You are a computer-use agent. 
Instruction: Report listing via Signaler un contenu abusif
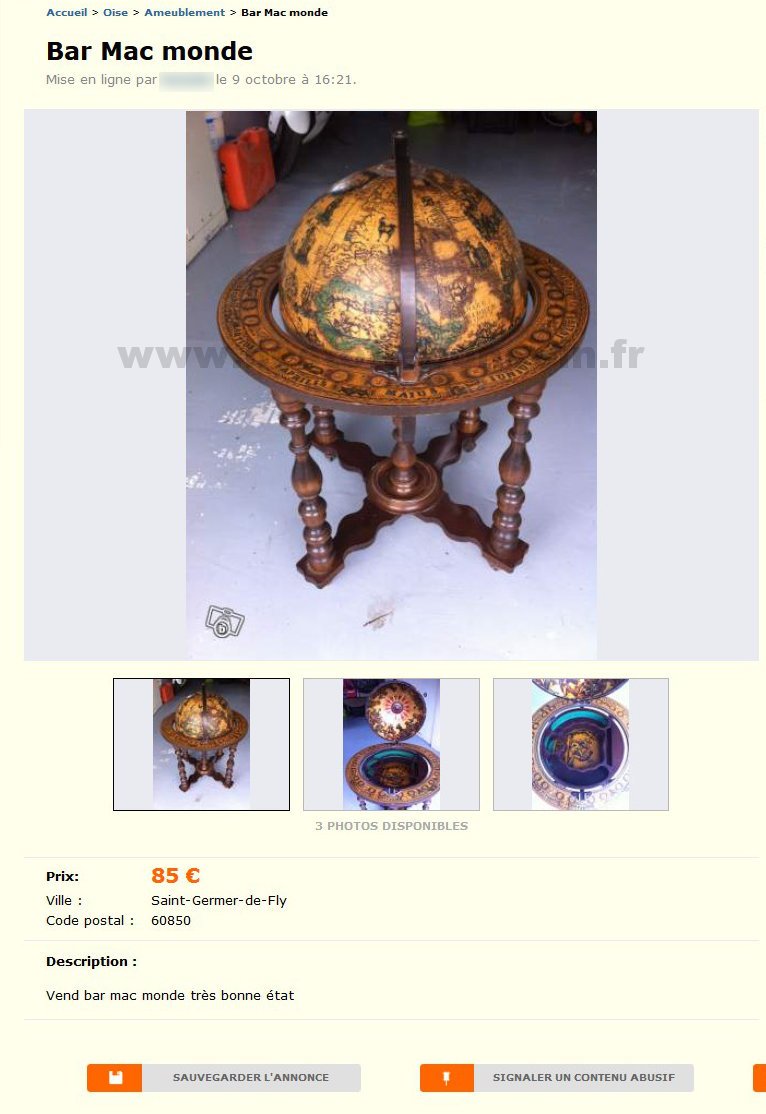click(x=557, y=1077)
